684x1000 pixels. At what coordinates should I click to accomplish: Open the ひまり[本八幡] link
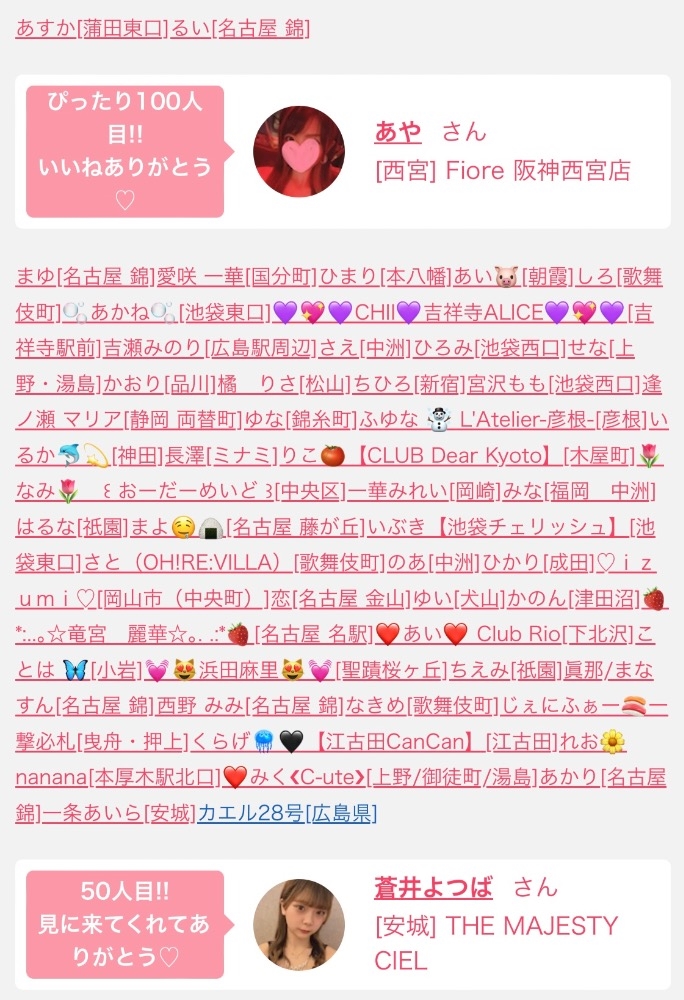coord(385,277)
